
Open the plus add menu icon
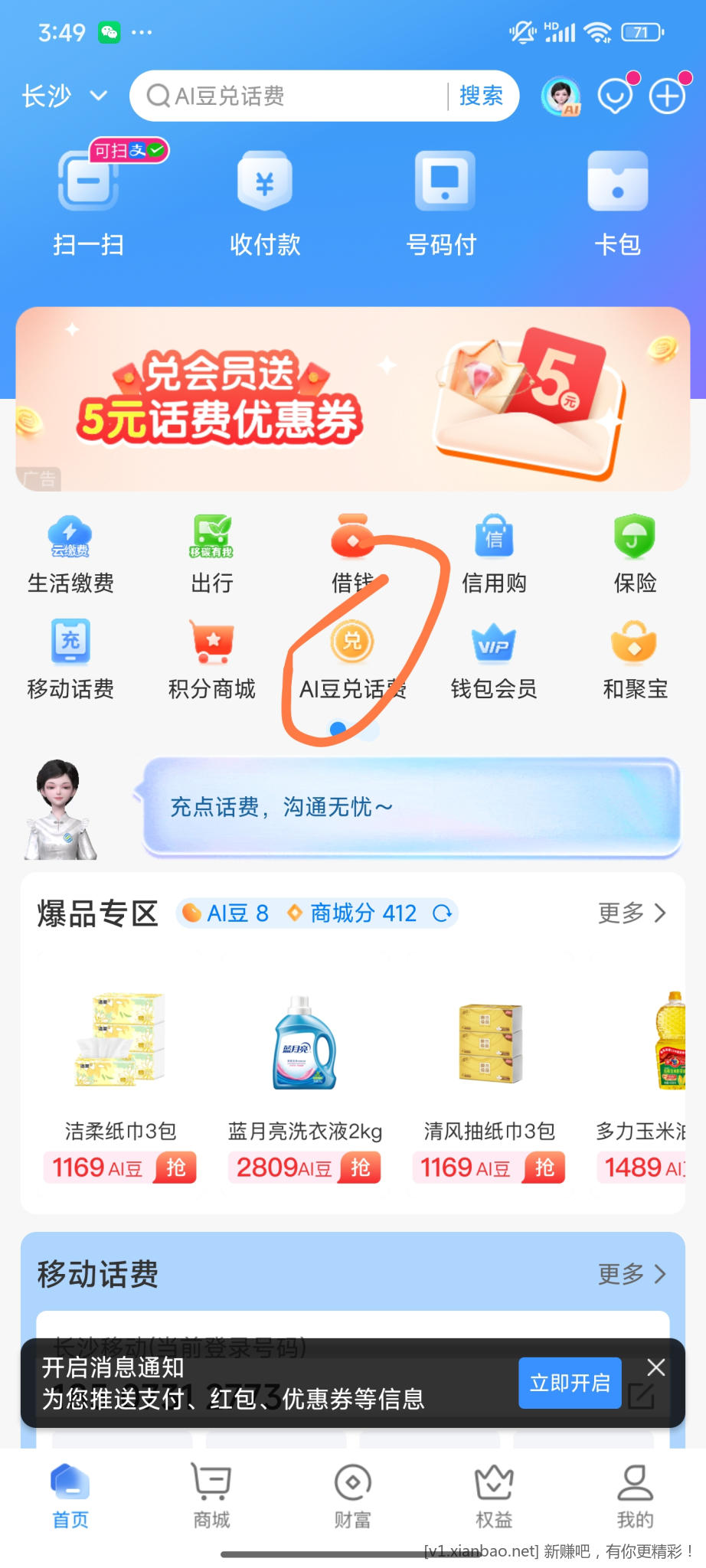point(668,96)
